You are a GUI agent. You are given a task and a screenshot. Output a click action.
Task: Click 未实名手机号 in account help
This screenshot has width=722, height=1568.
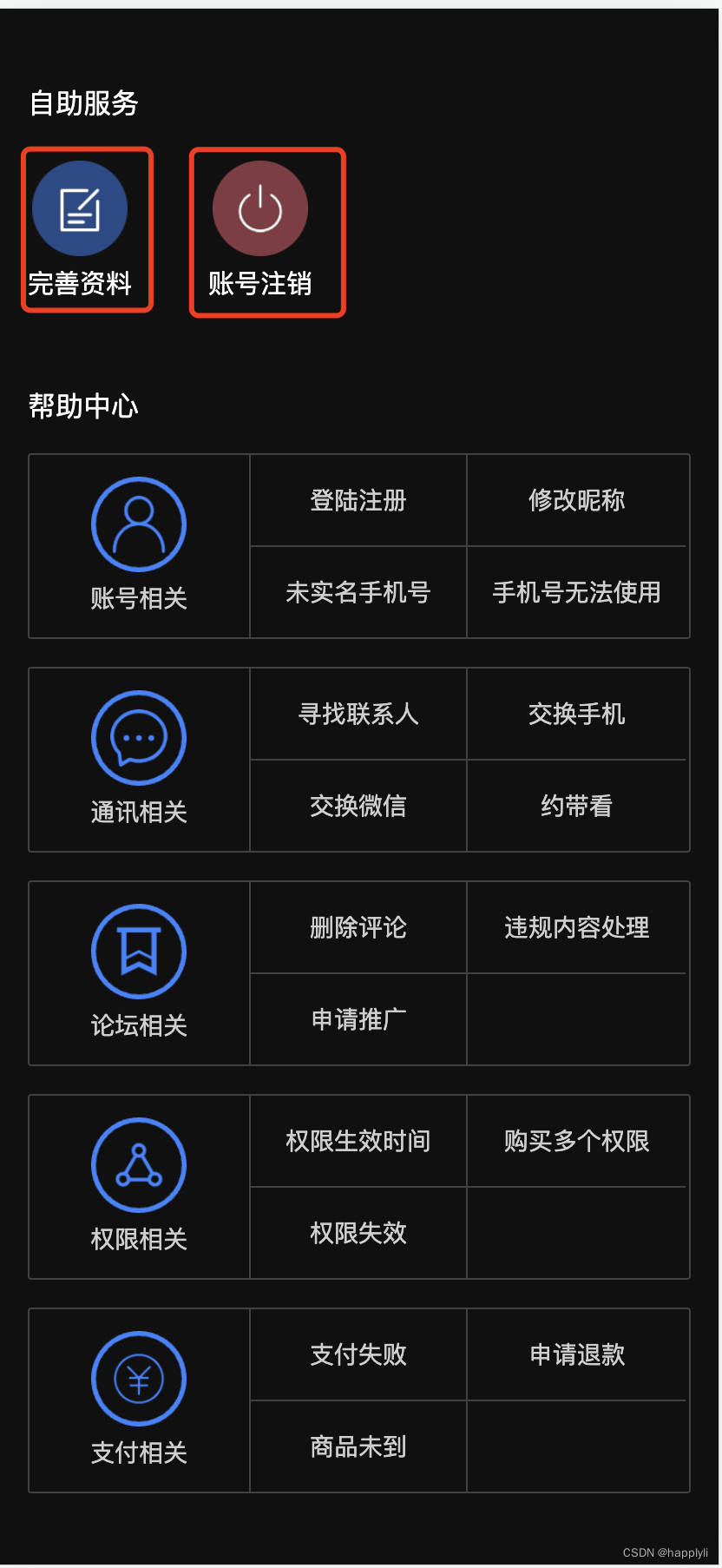tap(358, 592)
